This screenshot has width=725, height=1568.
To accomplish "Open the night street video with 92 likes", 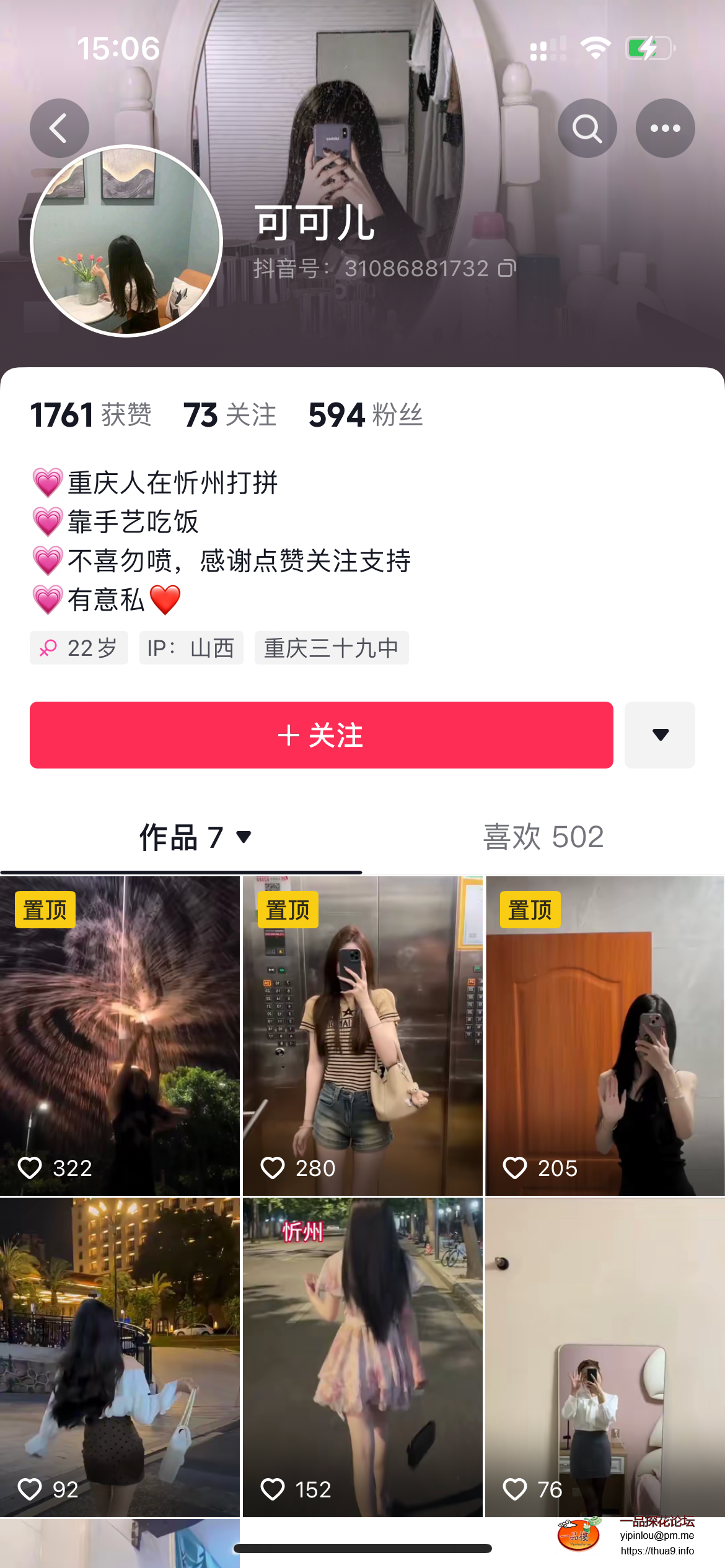I will pyautogui.click(x=120, y=1356).
